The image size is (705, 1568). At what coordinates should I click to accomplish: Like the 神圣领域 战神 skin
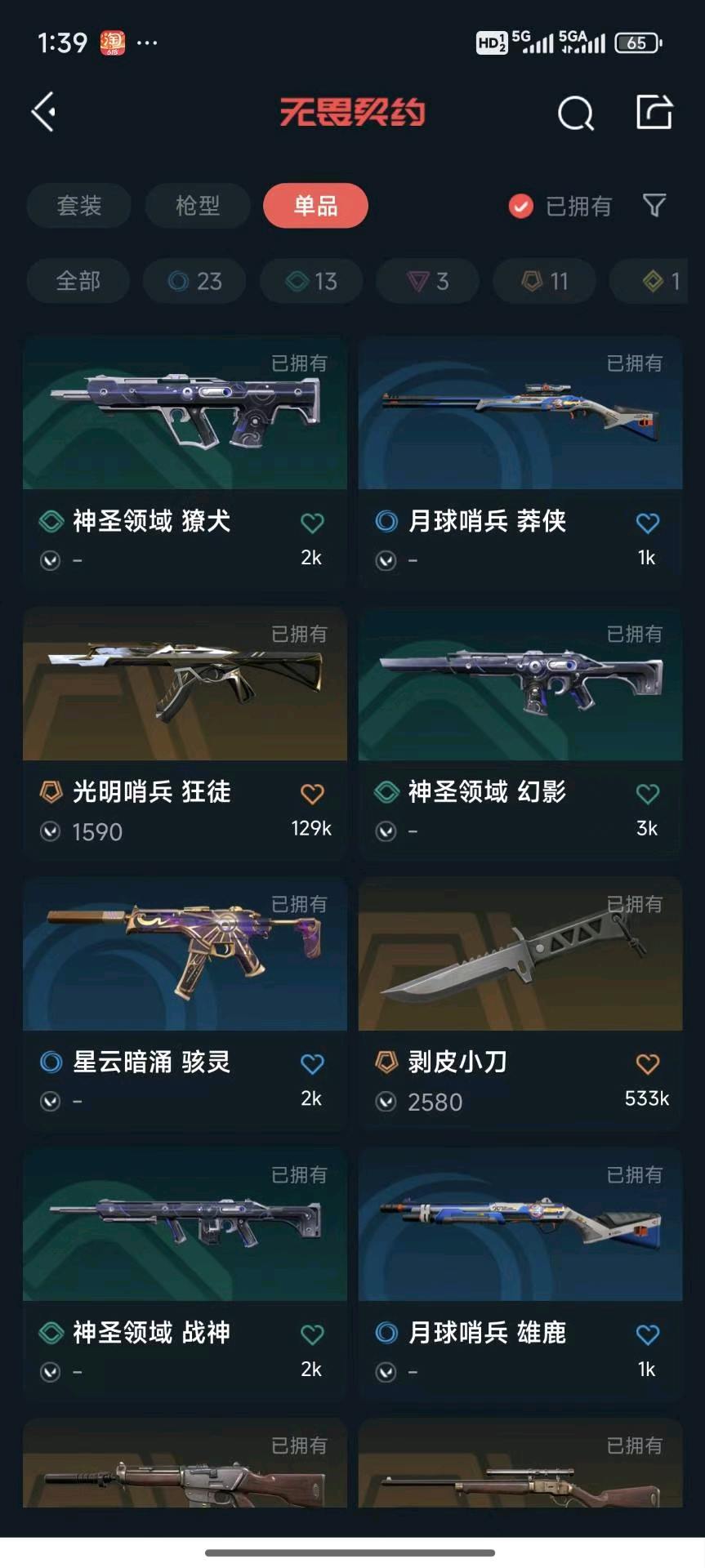pos(312,1334)
